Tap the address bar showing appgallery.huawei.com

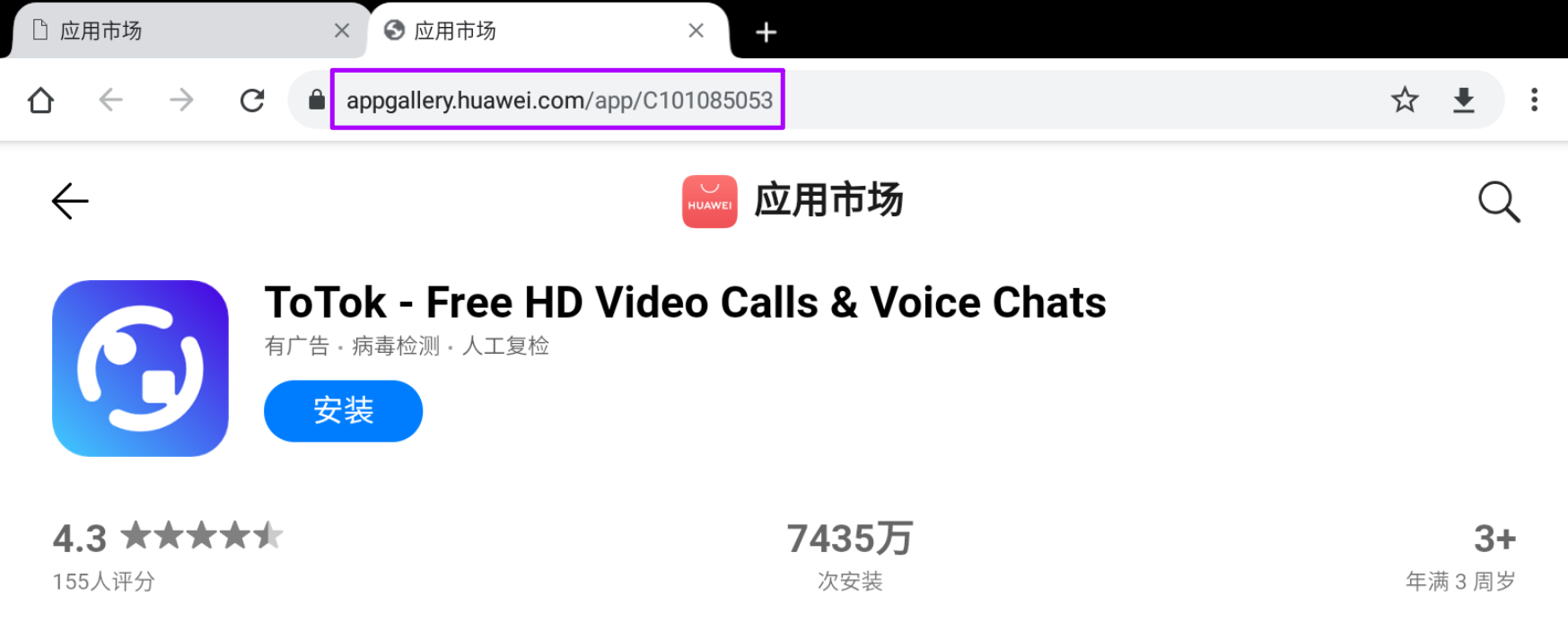(557, 100)
